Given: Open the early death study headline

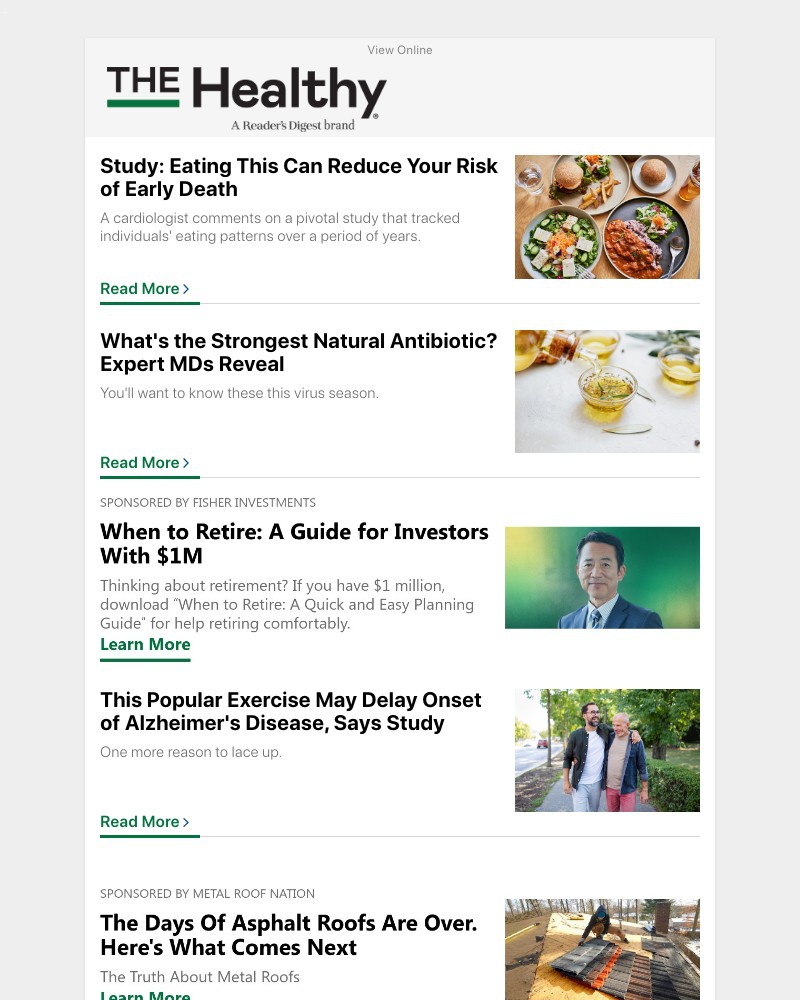Looking at the screenshot, I should tap(298, 177).
